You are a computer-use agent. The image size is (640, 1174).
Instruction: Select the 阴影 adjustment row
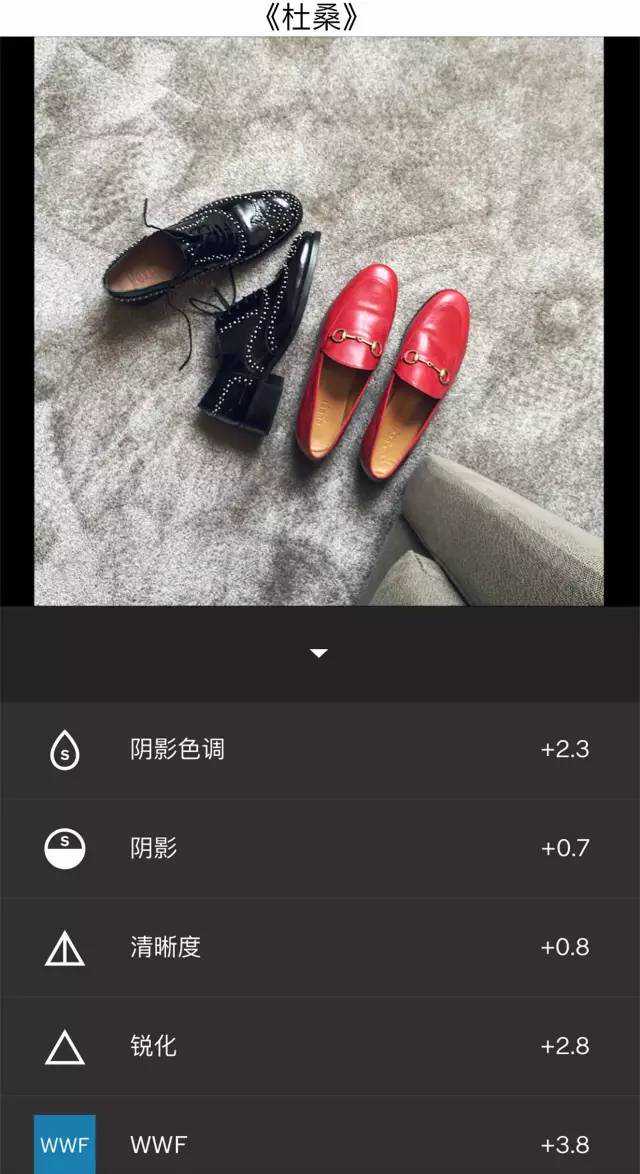154,849
